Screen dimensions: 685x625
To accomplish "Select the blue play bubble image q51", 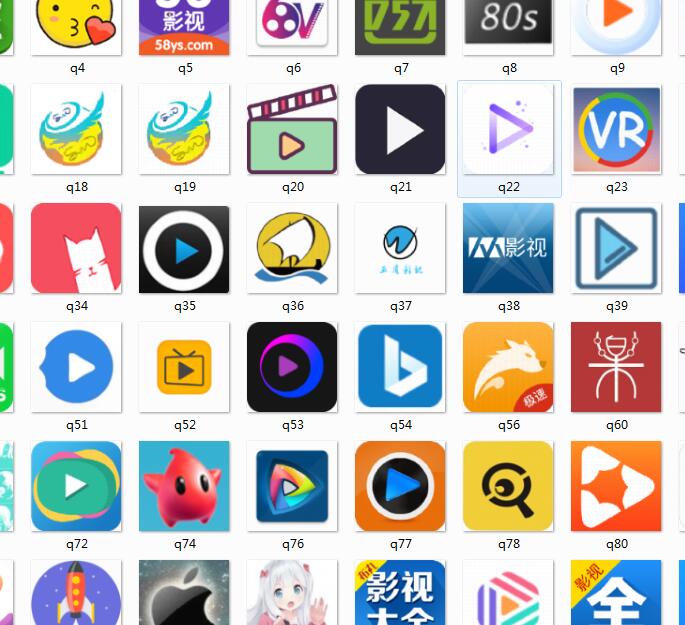I will coord(76,367).
